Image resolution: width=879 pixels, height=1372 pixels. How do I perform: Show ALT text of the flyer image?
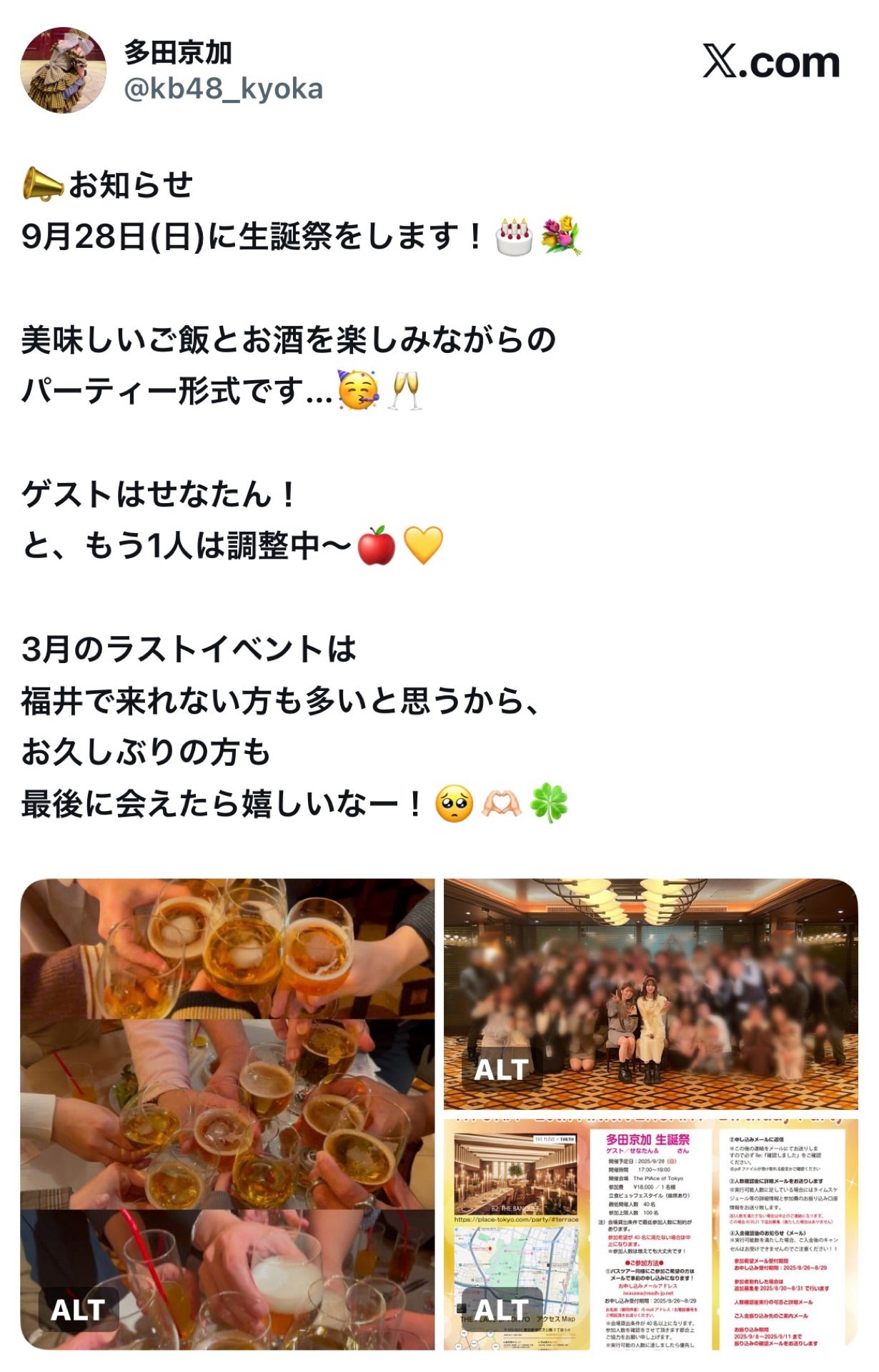click(501, 1310)
